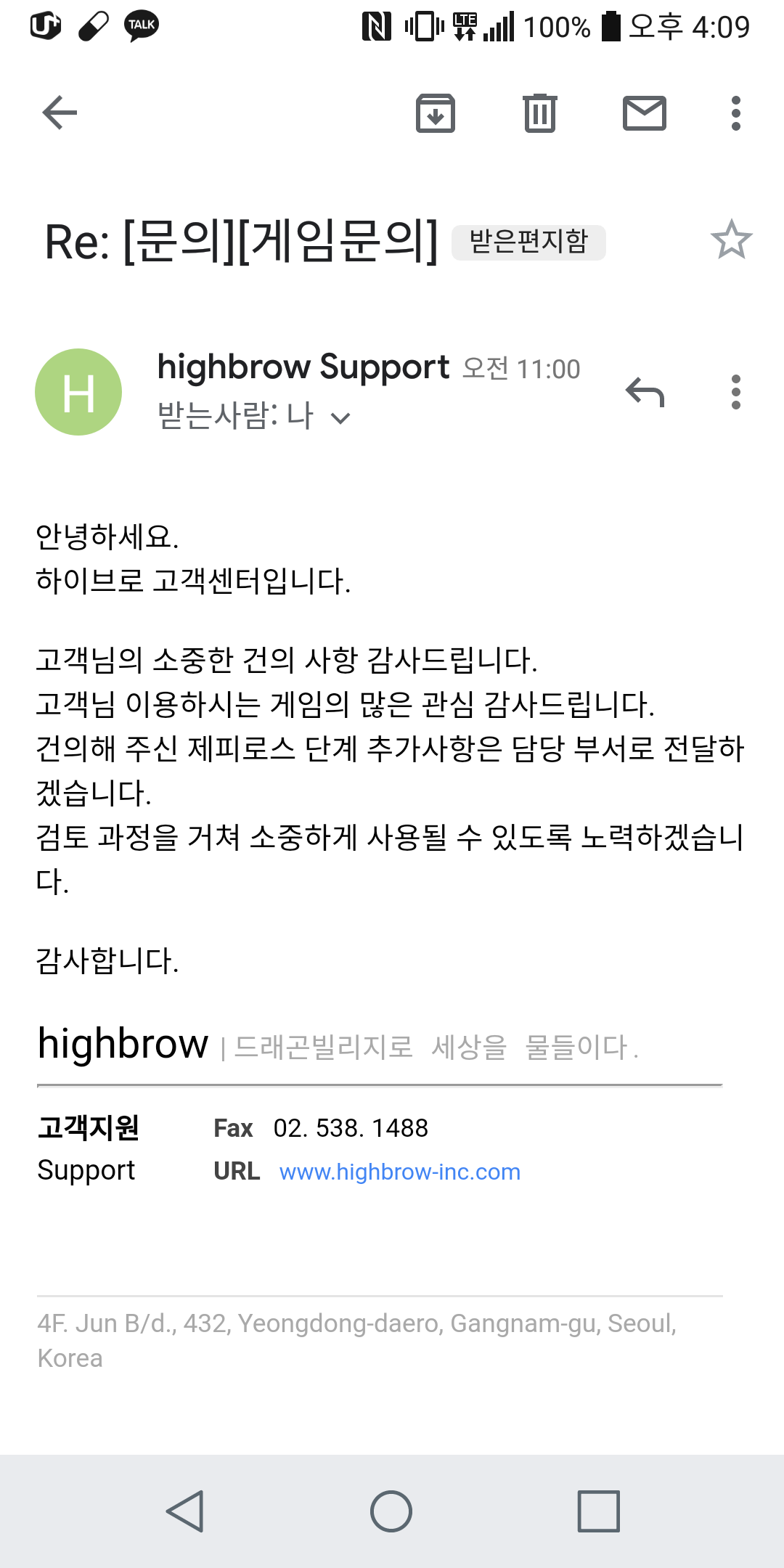Tap the 받은편지함 label chip
The width and height of the screenshot is (784, 1568).
[528, 242]
